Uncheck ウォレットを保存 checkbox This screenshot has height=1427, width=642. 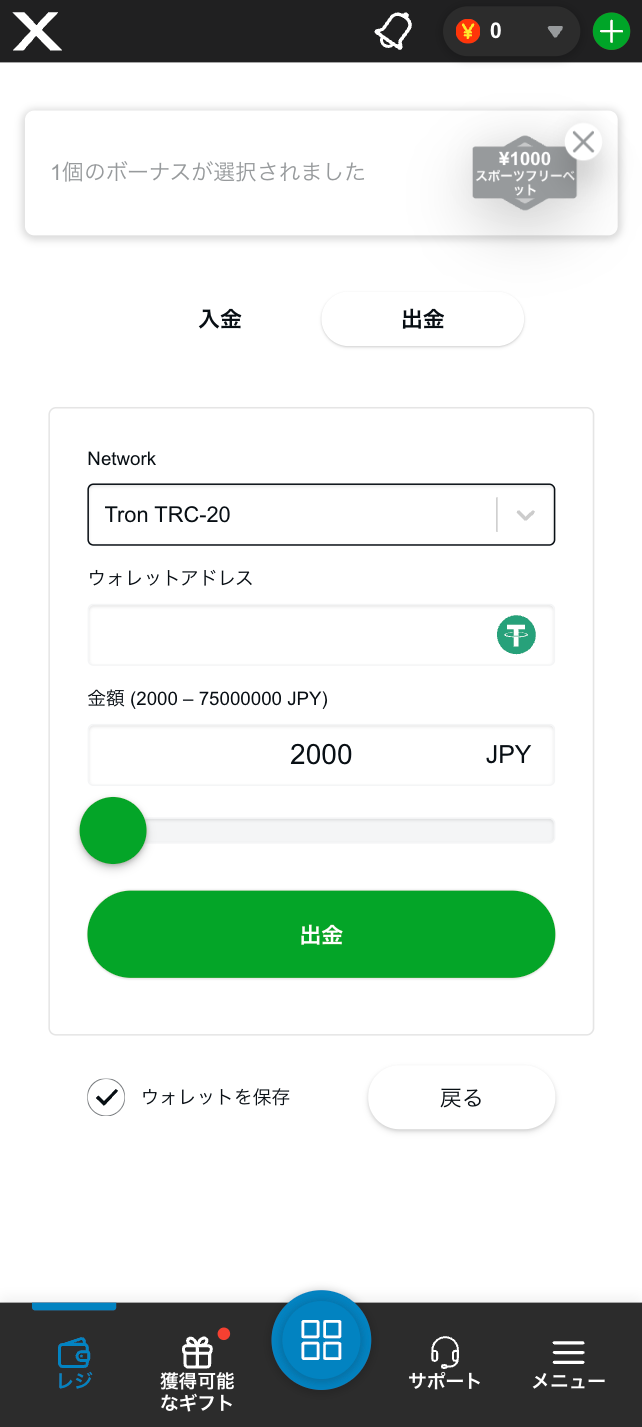[106, 1097]
